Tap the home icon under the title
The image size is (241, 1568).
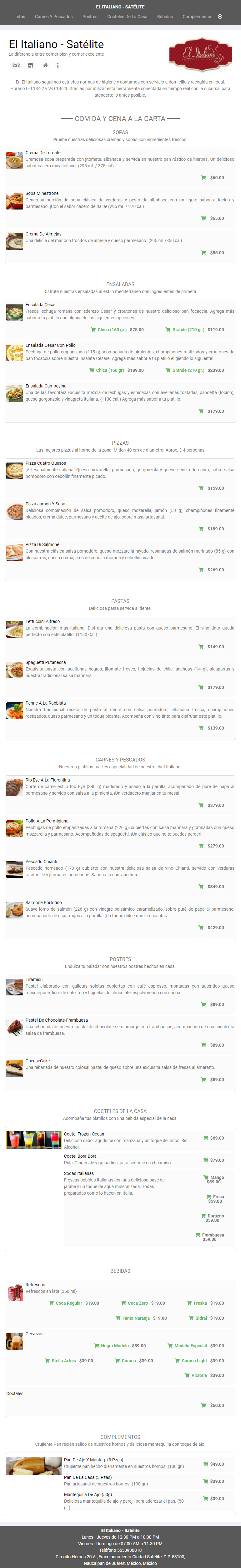click(45, 65)
